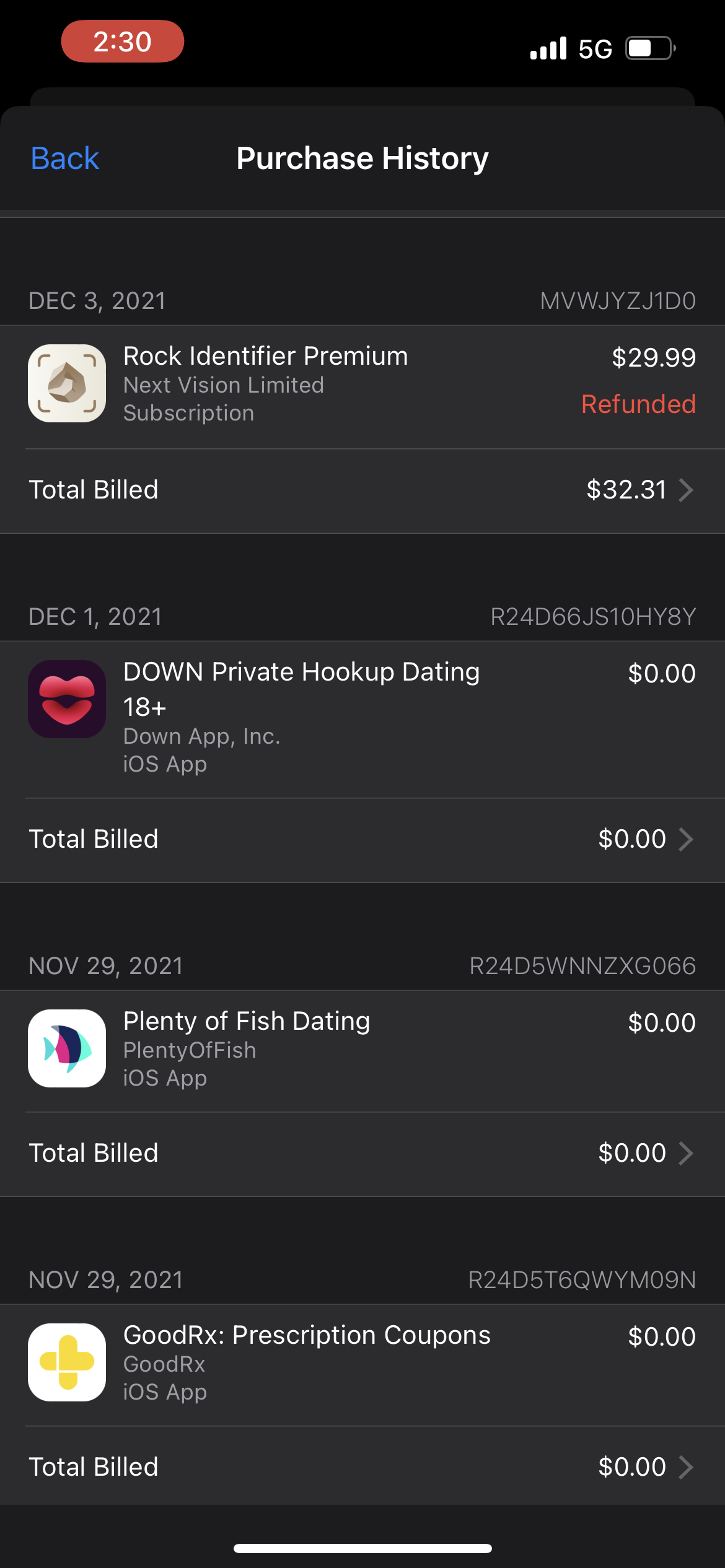This screenshot has width=725, height=1568.
Task: Open Total Billed $32.31 for Rock Identifier
Action: coord(362,490)
